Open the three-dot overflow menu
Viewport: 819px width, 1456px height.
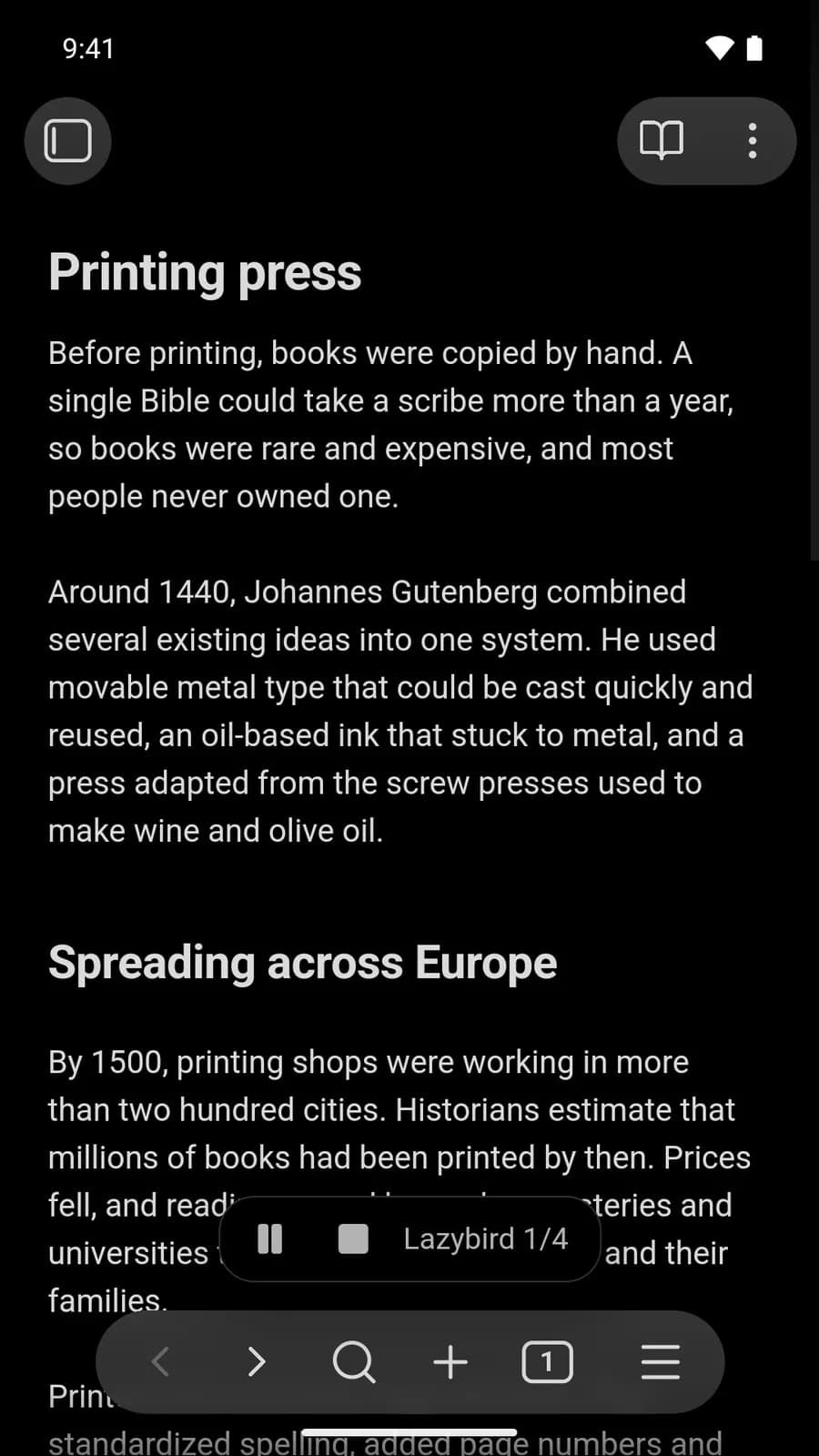pyautogui.click(x=752, y=141)
